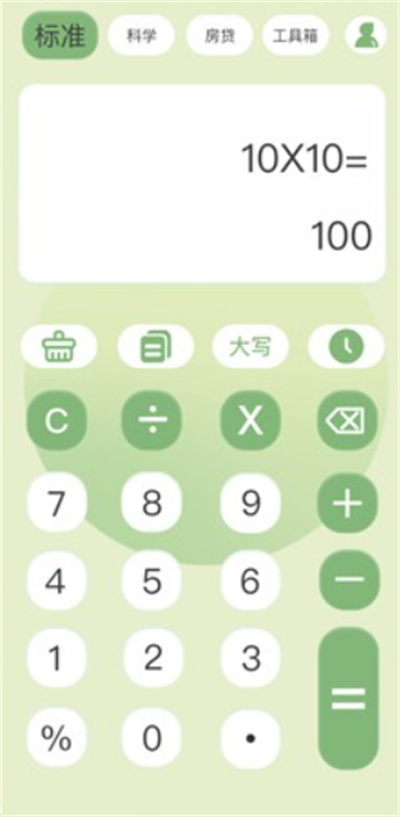Tap the multiply X key
The width and height of the screenshot is (400, 817).
pos(251,420)
